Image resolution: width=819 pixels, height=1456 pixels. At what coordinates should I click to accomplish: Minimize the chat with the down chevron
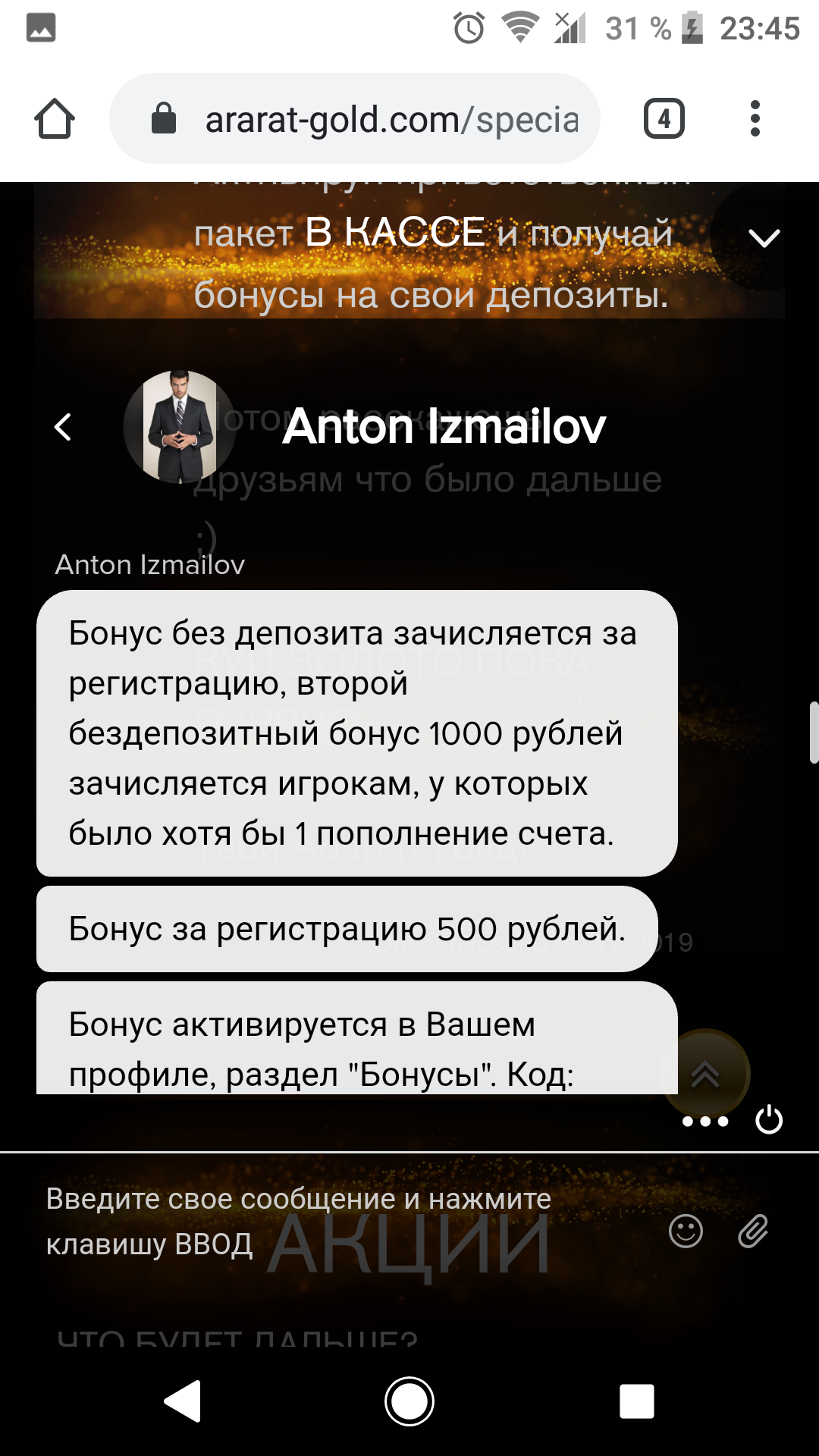[x=764, y=238]
